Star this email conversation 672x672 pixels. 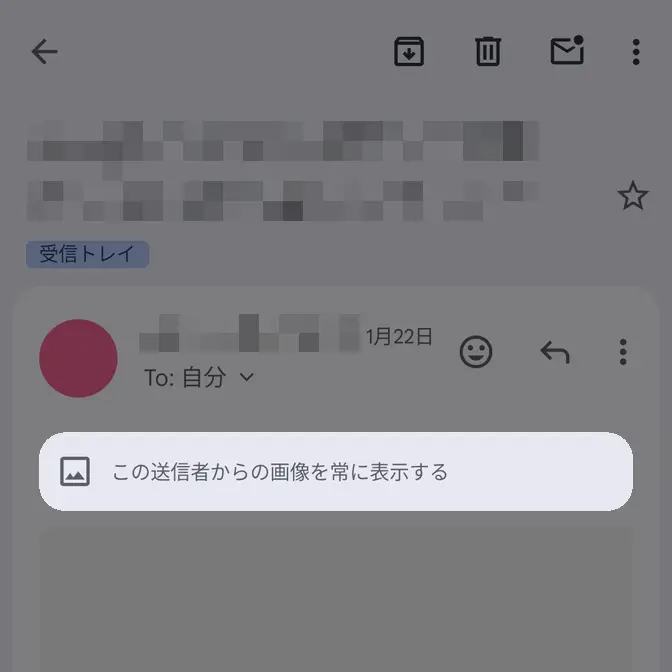pos(632,196)
